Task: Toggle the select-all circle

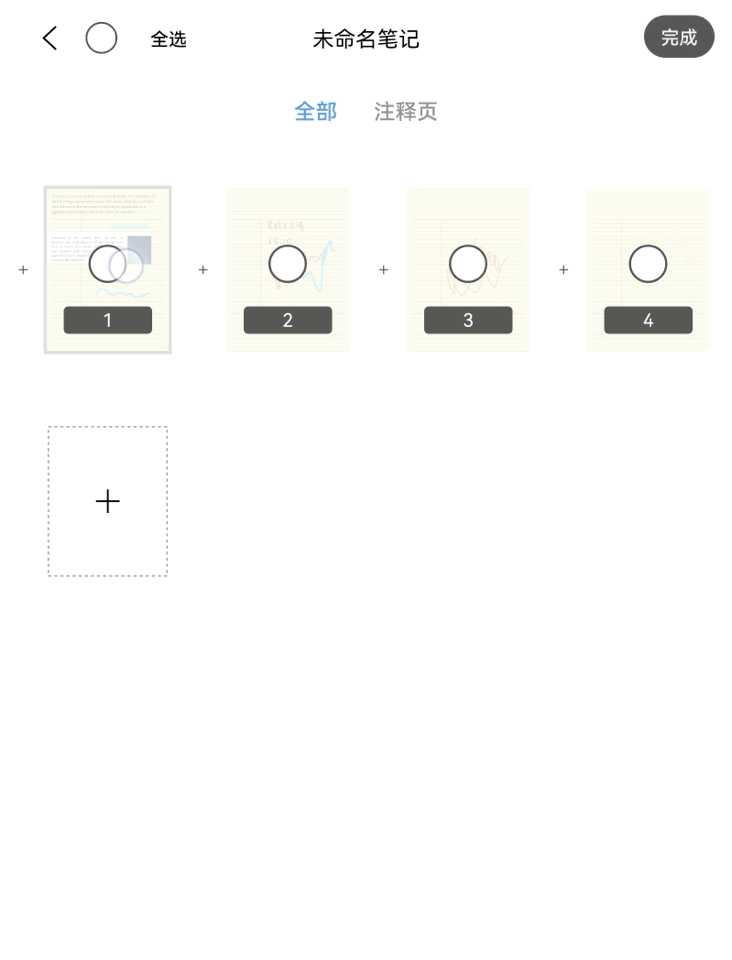Action: (x=101, y=39)
